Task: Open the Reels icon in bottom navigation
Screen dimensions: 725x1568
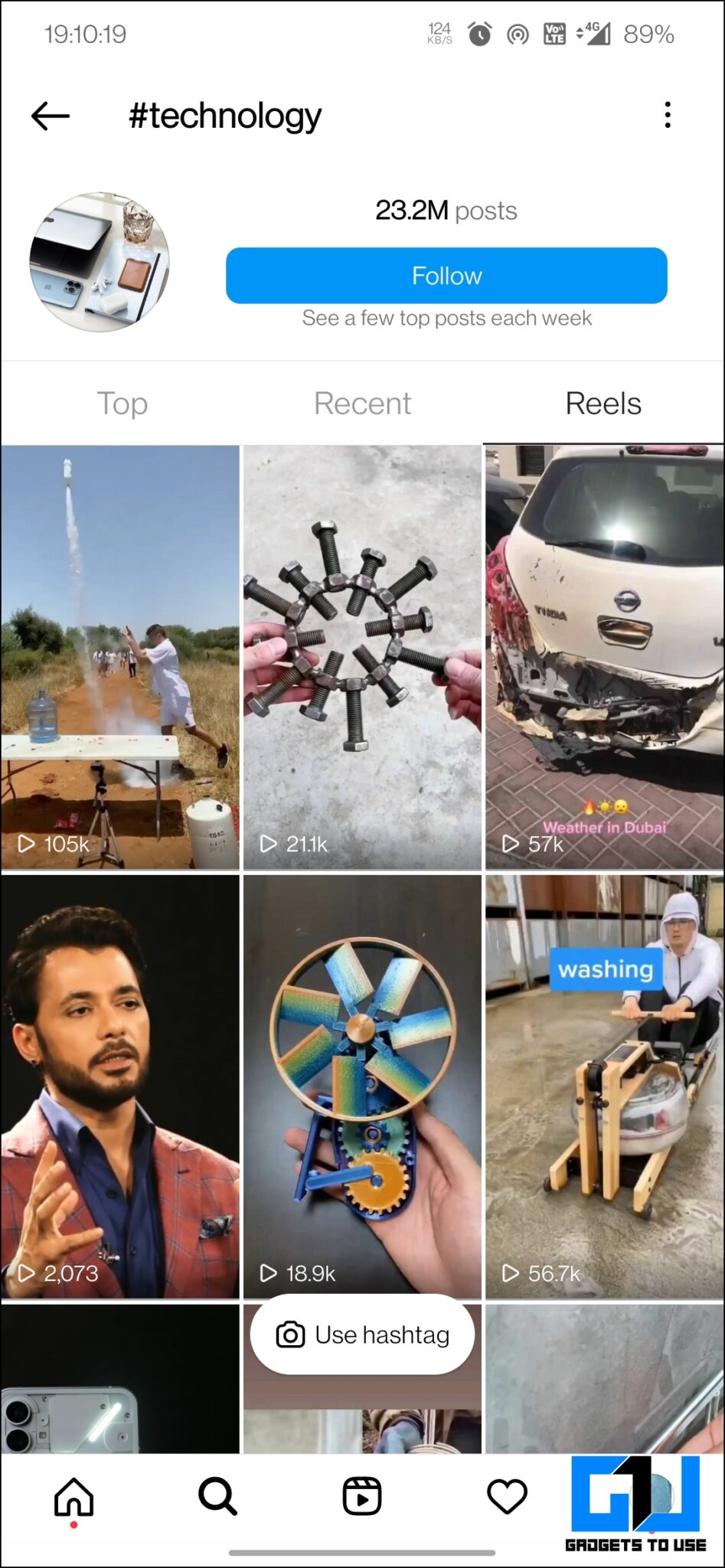Action: click(362, 1499)
